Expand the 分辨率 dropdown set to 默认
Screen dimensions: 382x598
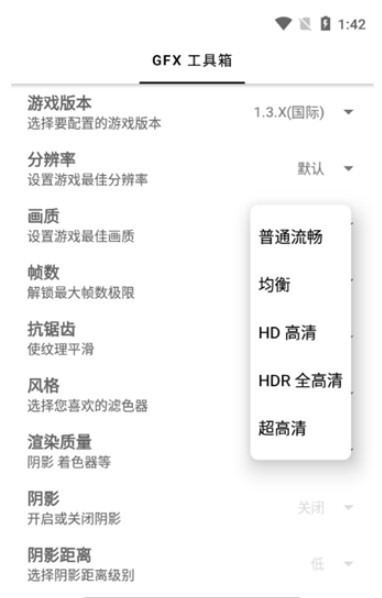[x=325, y=168]
